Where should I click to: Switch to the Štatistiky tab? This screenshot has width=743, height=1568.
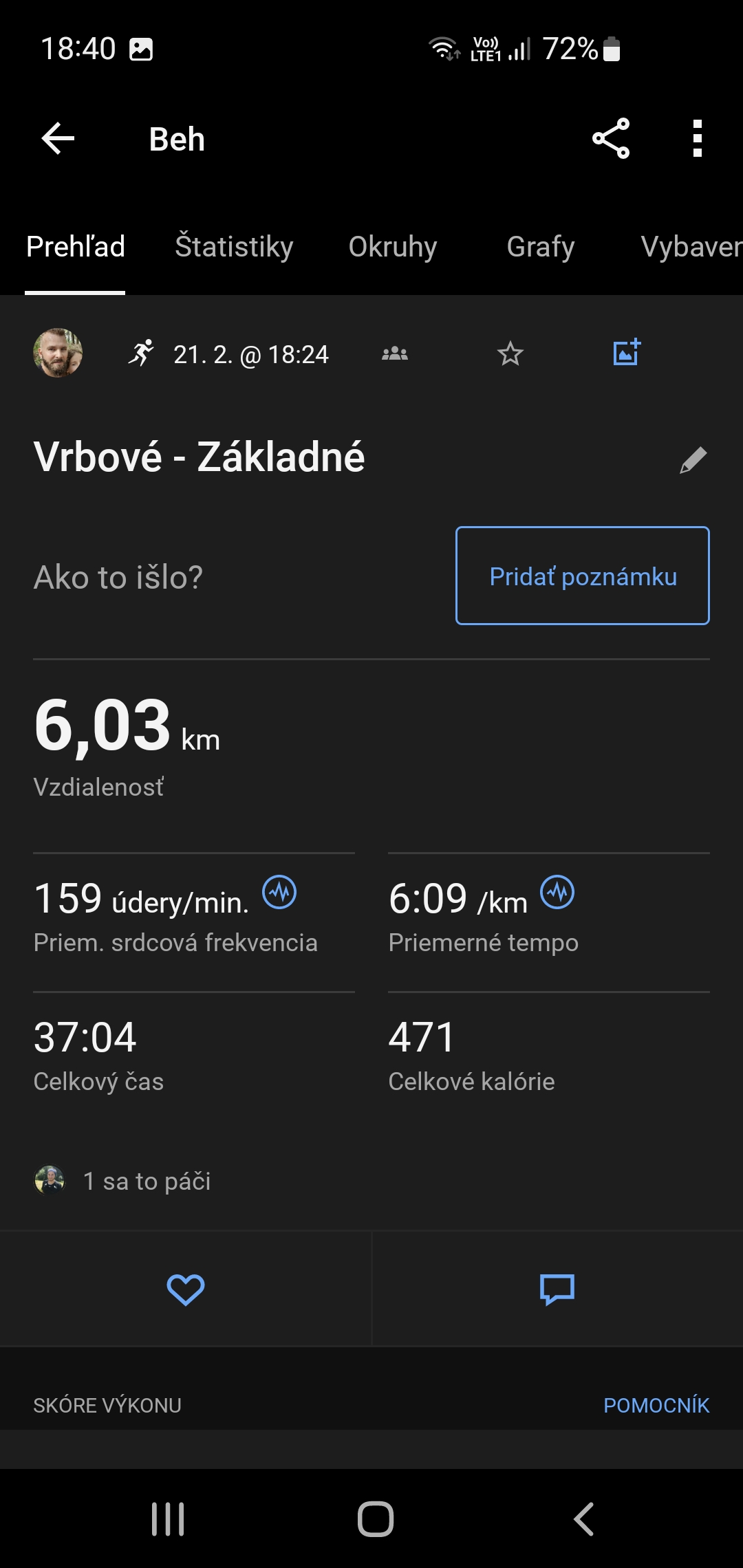pyautogui.click(x=234, y=246)
